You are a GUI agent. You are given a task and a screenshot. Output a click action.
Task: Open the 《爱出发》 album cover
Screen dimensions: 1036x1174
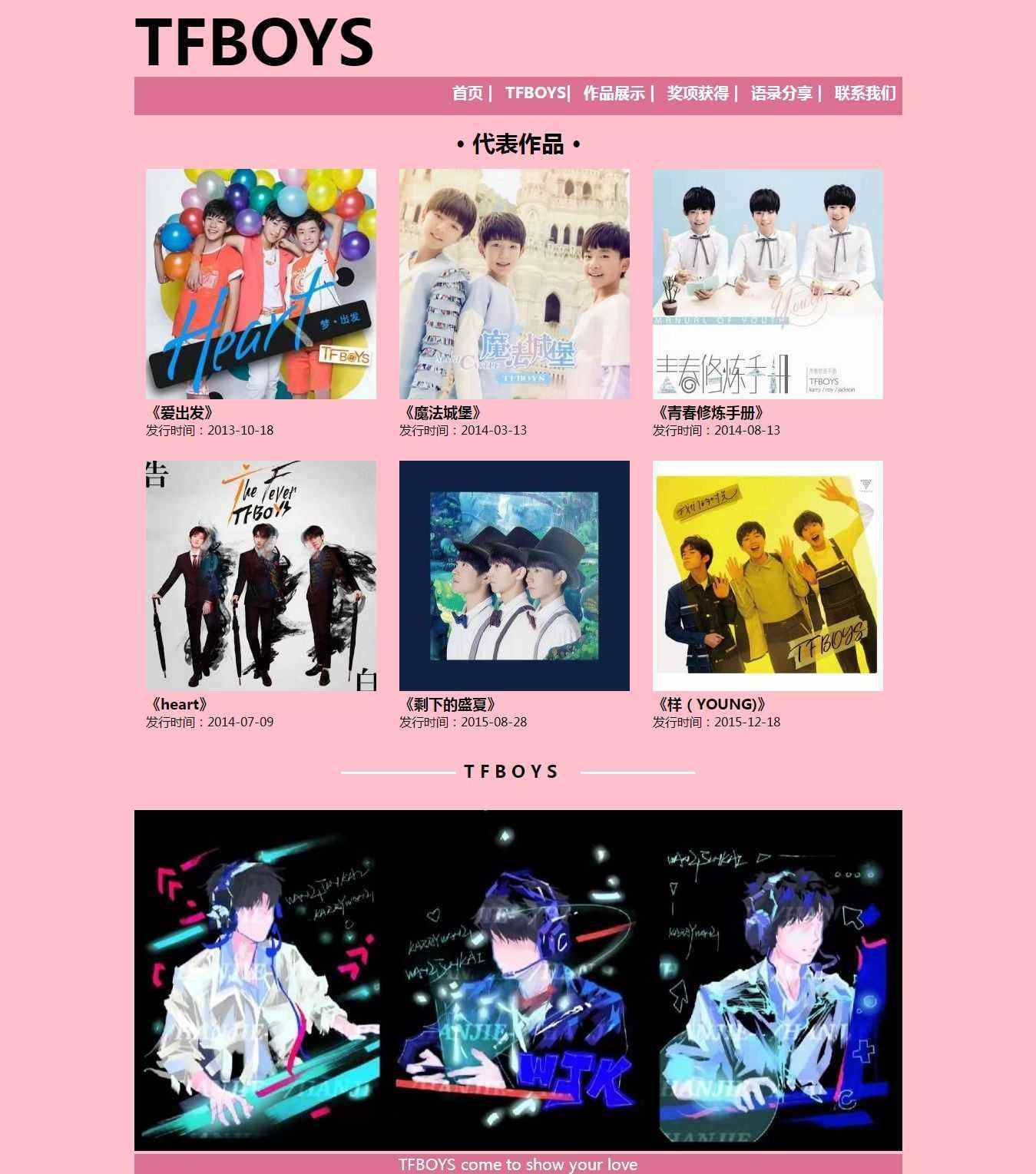[x=261, y=284]
